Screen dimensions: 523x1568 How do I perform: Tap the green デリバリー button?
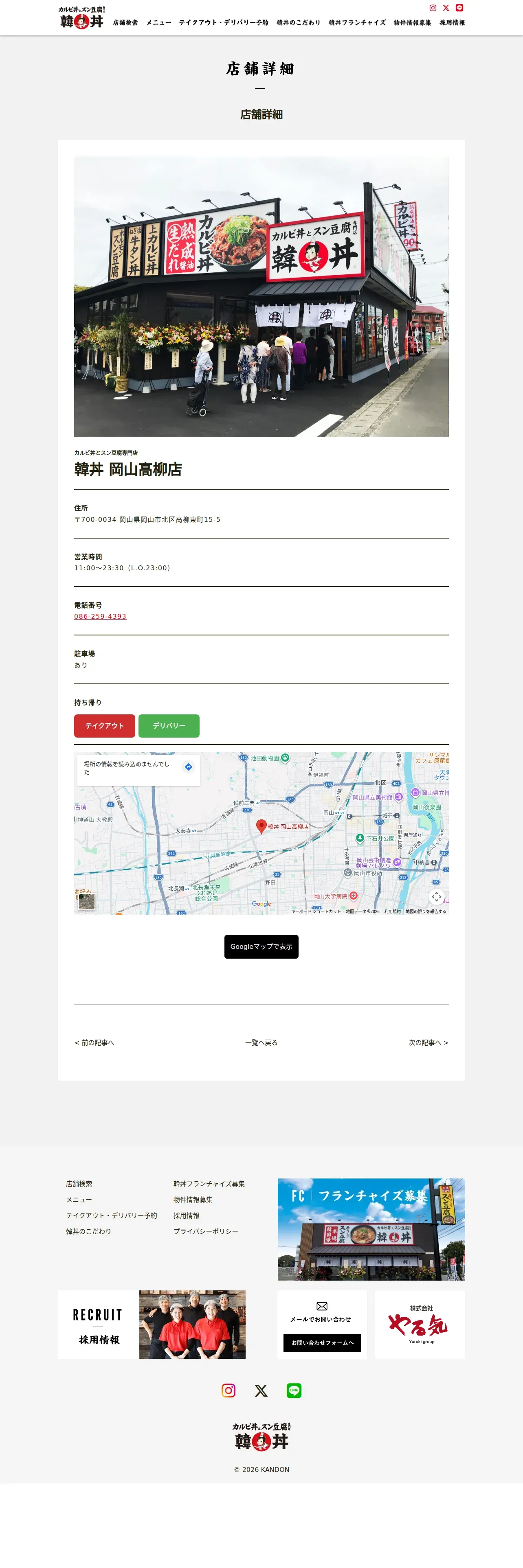169,725
